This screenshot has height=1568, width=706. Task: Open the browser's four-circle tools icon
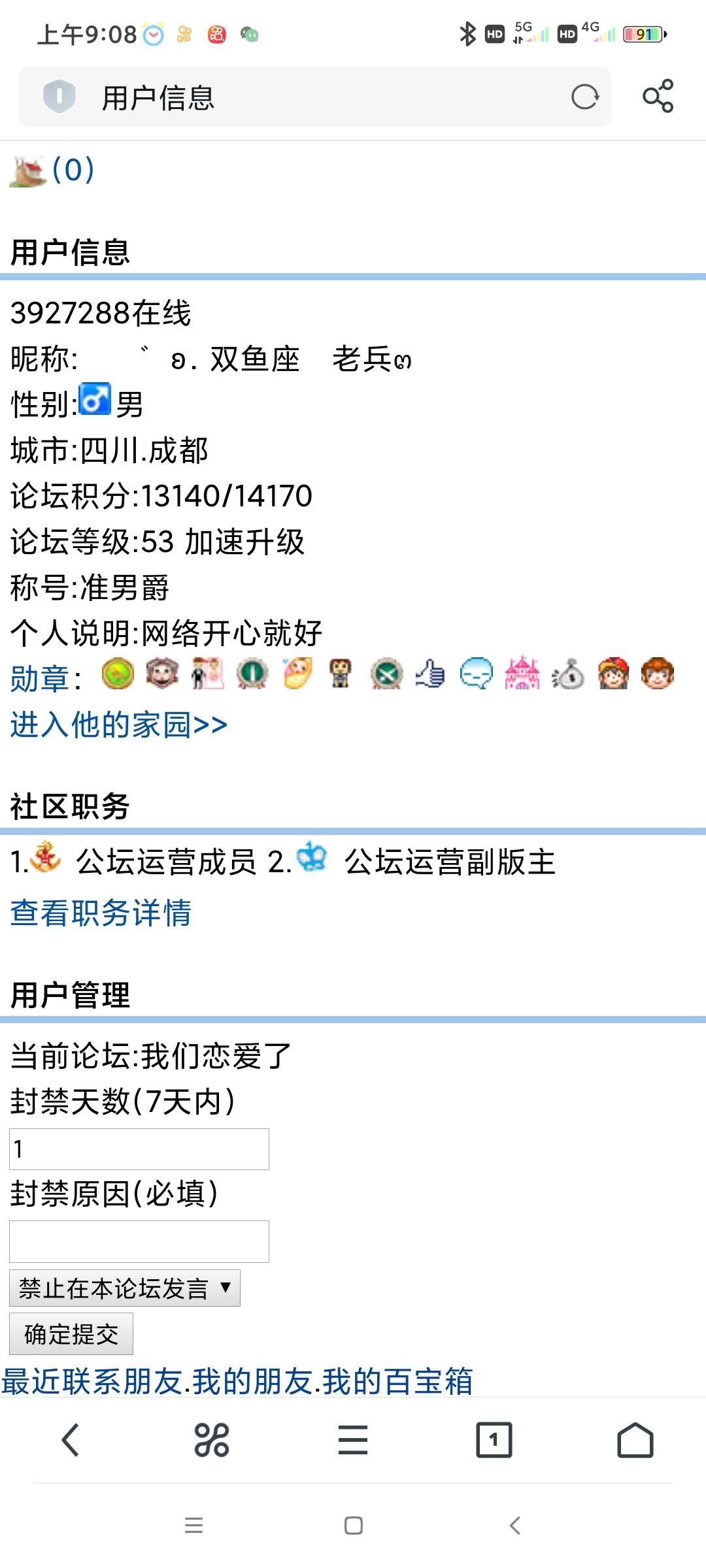tap(212, 1440)
